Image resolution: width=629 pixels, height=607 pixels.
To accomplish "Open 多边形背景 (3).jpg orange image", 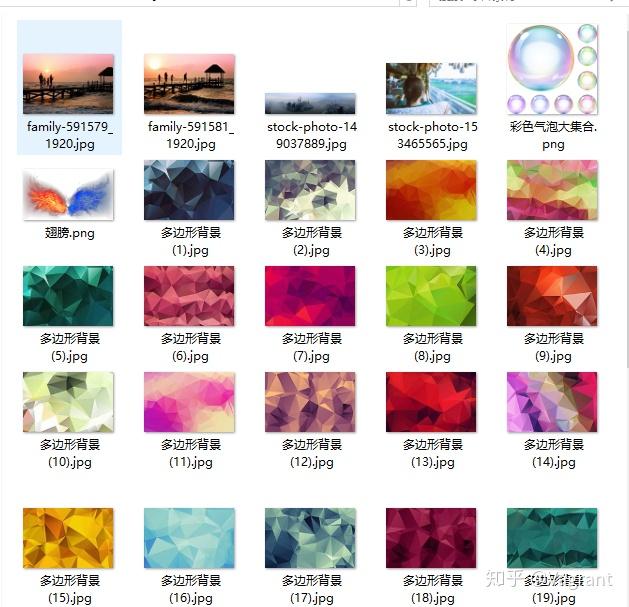I will [x=431, y=190].
